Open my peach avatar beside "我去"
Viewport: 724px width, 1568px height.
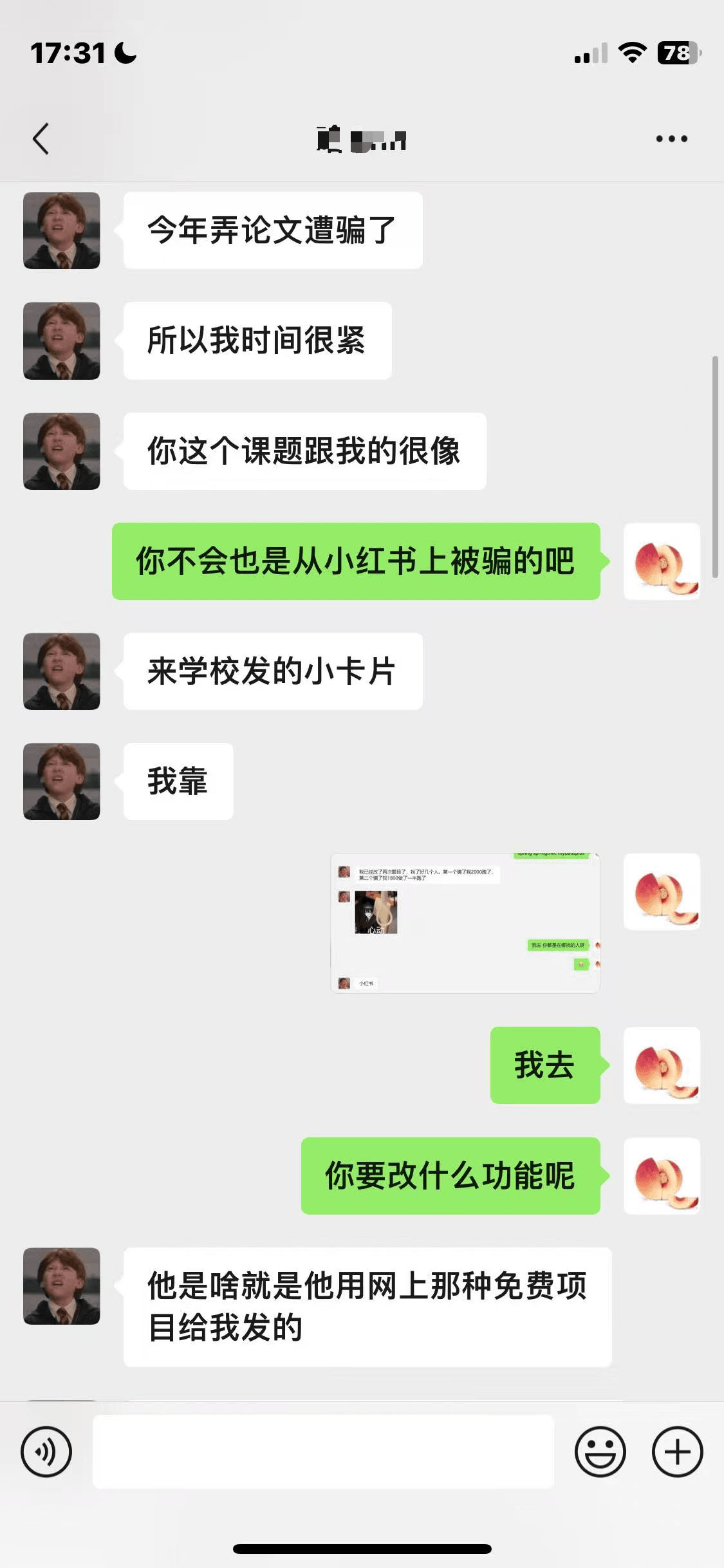(x=662, y=1065)
